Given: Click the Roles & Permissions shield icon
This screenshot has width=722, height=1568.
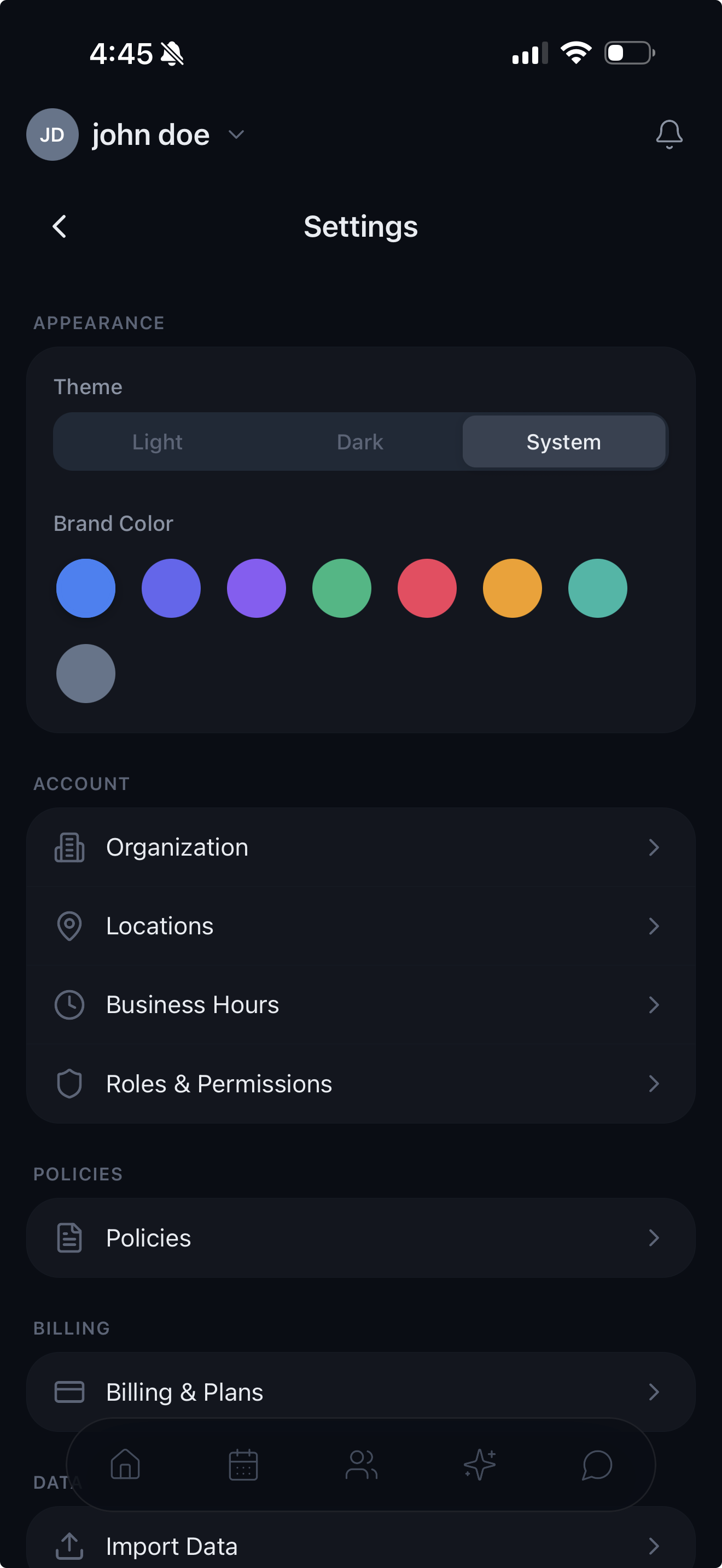Looking at the screenshot, I should click(69, 1083).
